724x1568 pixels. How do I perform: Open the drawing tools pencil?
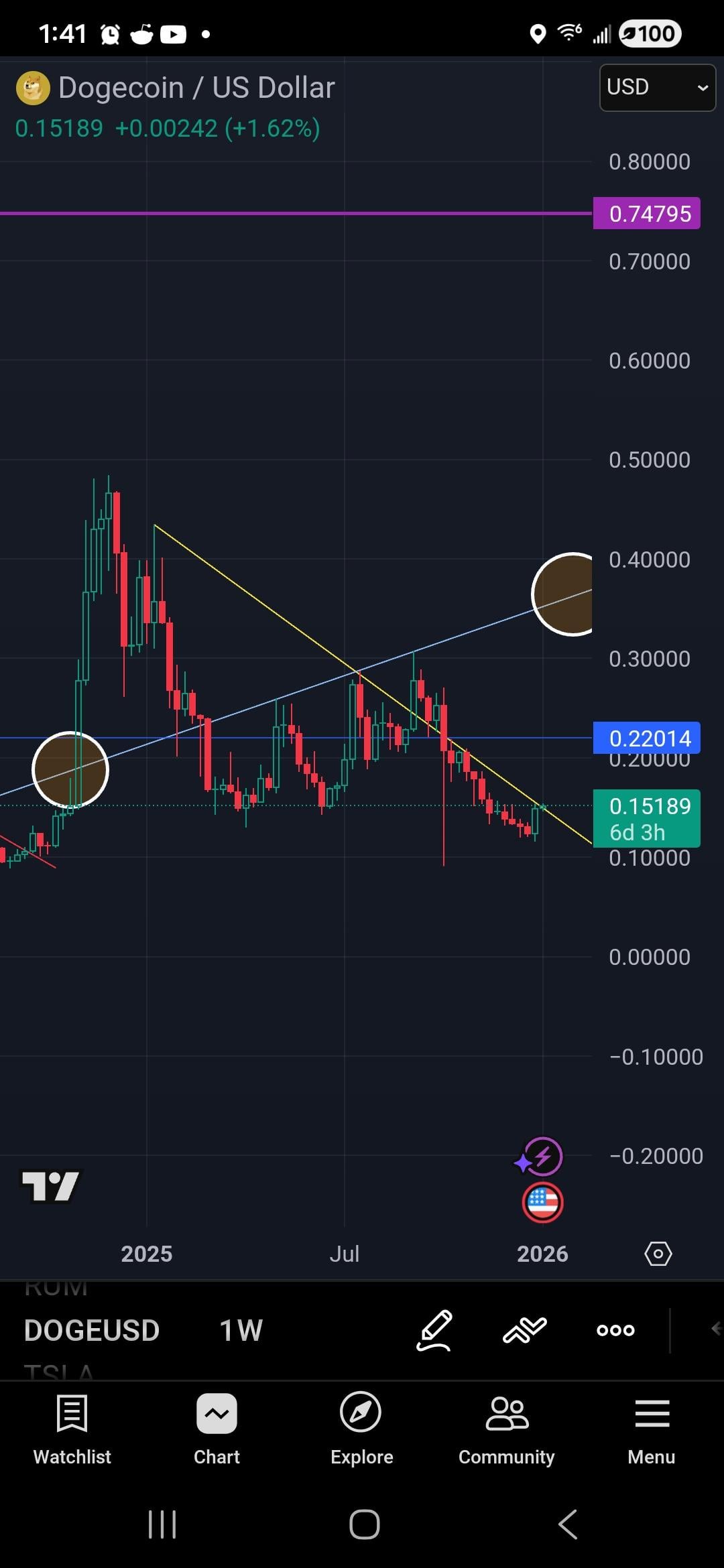[434, 1330]
